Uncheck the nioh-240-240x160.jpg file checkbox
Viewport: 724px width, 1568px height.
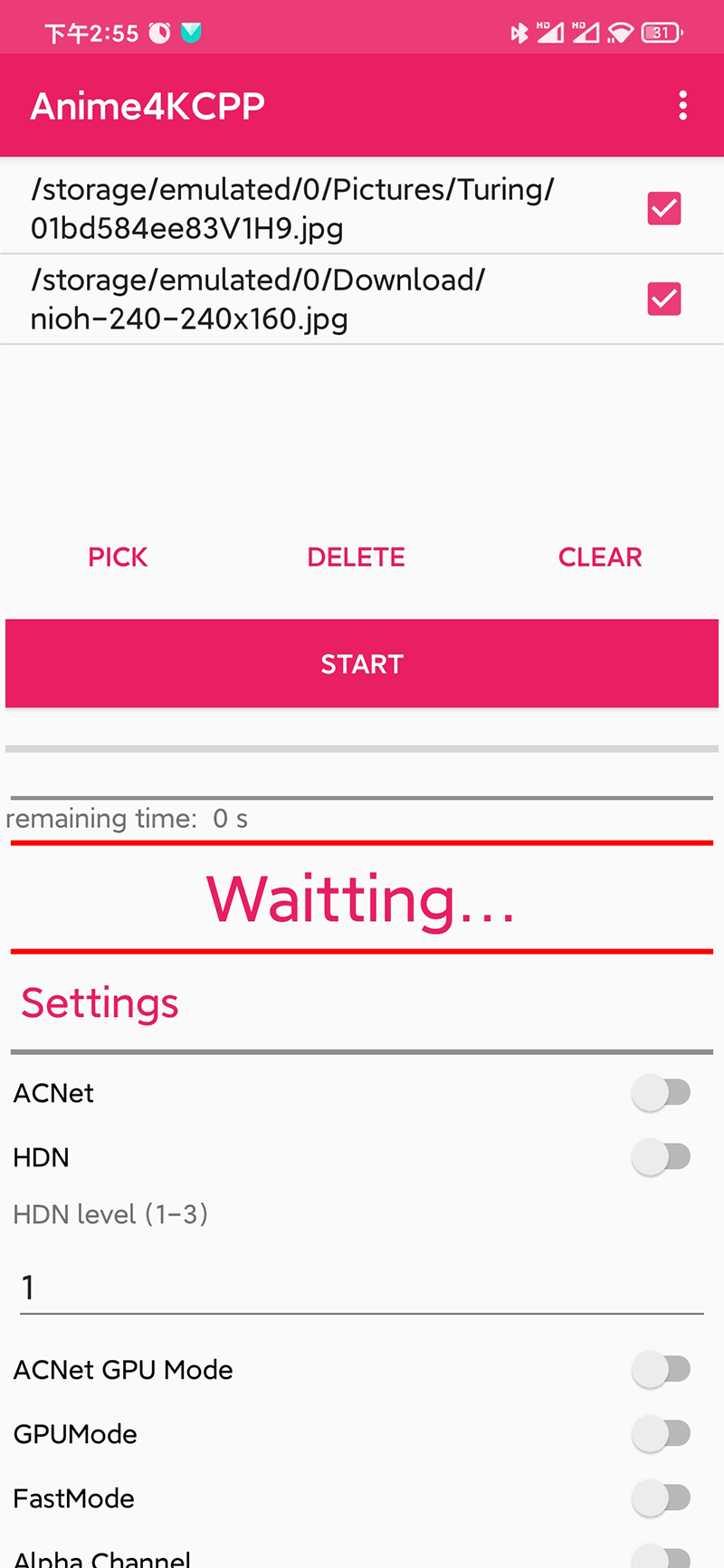(664, 299)
